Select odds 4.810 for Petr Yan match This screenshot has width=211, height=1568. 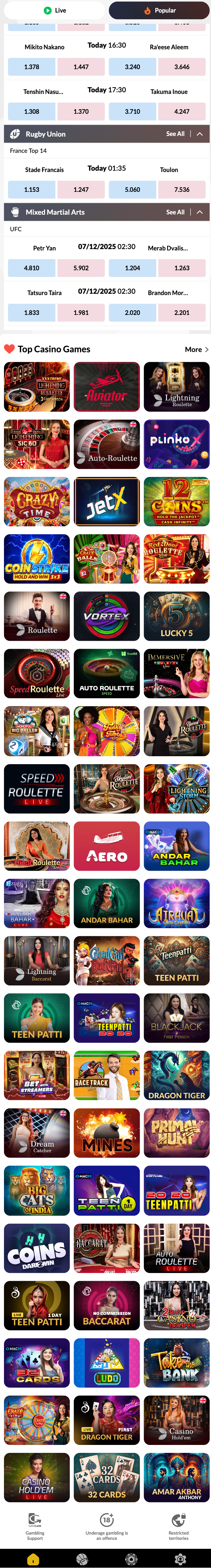click(x=32, y=268)
